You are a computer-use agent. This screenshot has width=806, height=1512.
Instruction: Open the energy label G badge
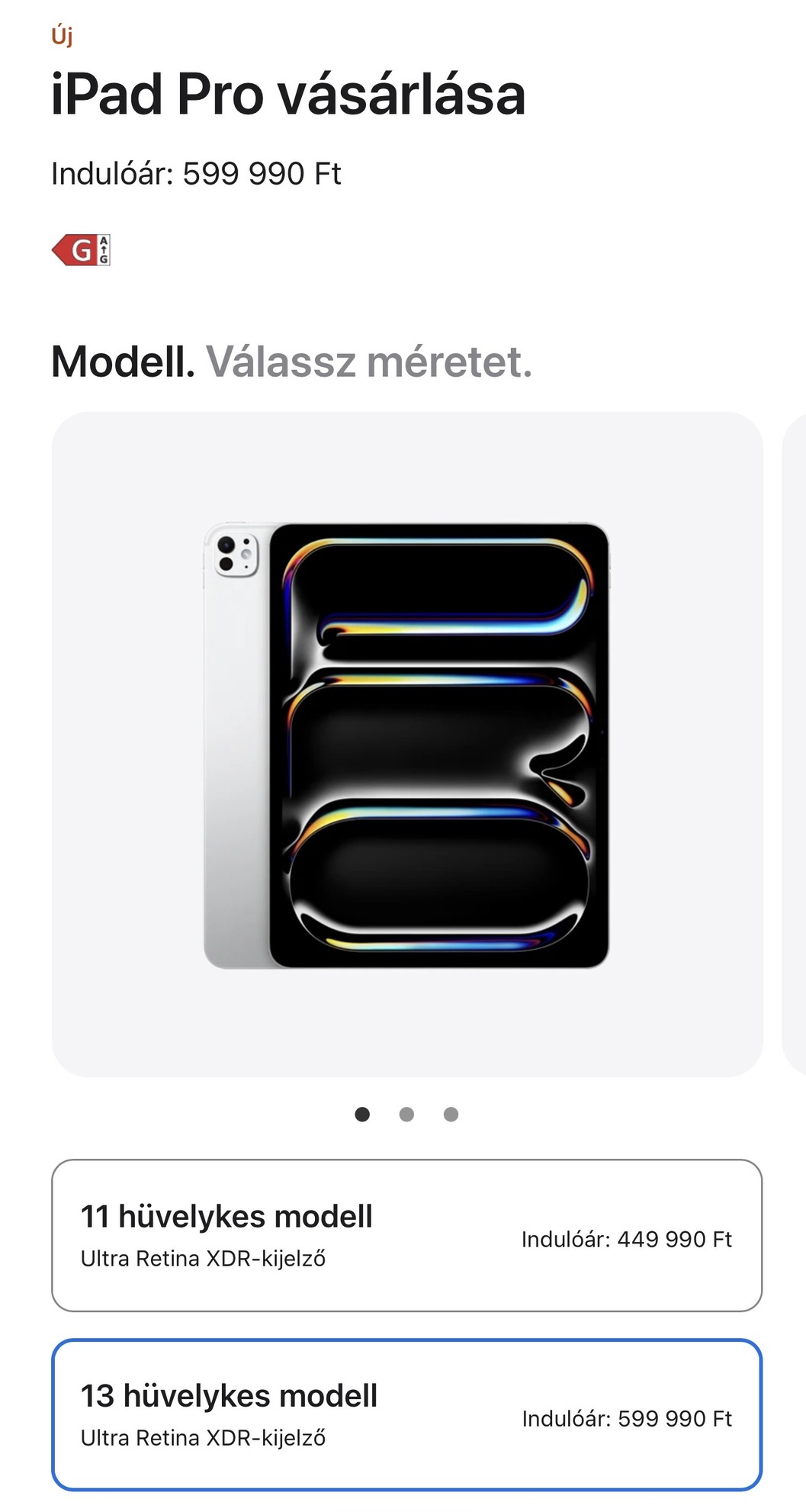click(x=81, y=250)
